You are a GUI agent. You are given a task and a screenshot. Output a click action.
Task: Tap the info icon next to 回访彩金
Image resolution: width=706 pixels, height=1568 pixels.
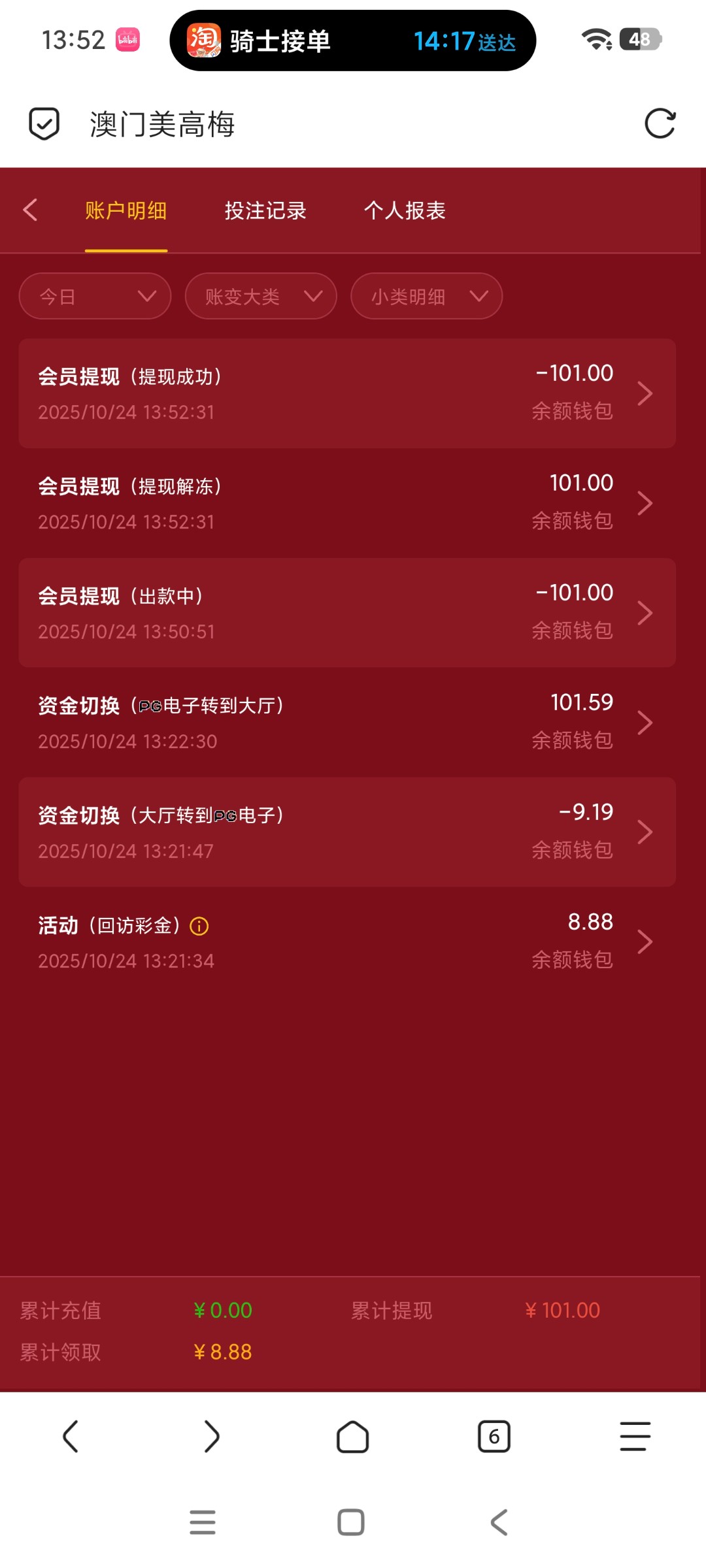click(x=199, y=926)
